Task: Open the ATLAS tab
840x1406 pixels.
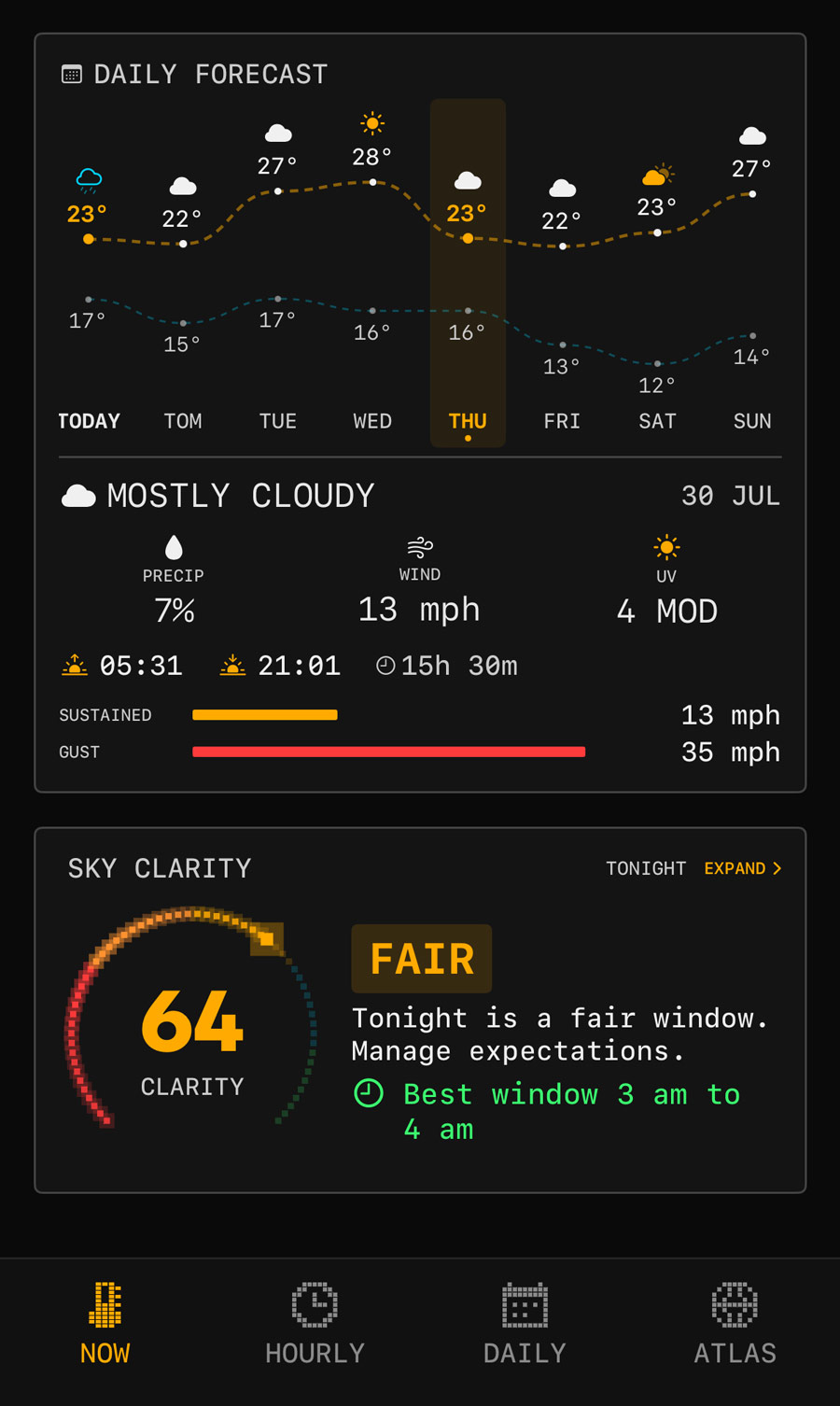Action: tap(735, 1324)
